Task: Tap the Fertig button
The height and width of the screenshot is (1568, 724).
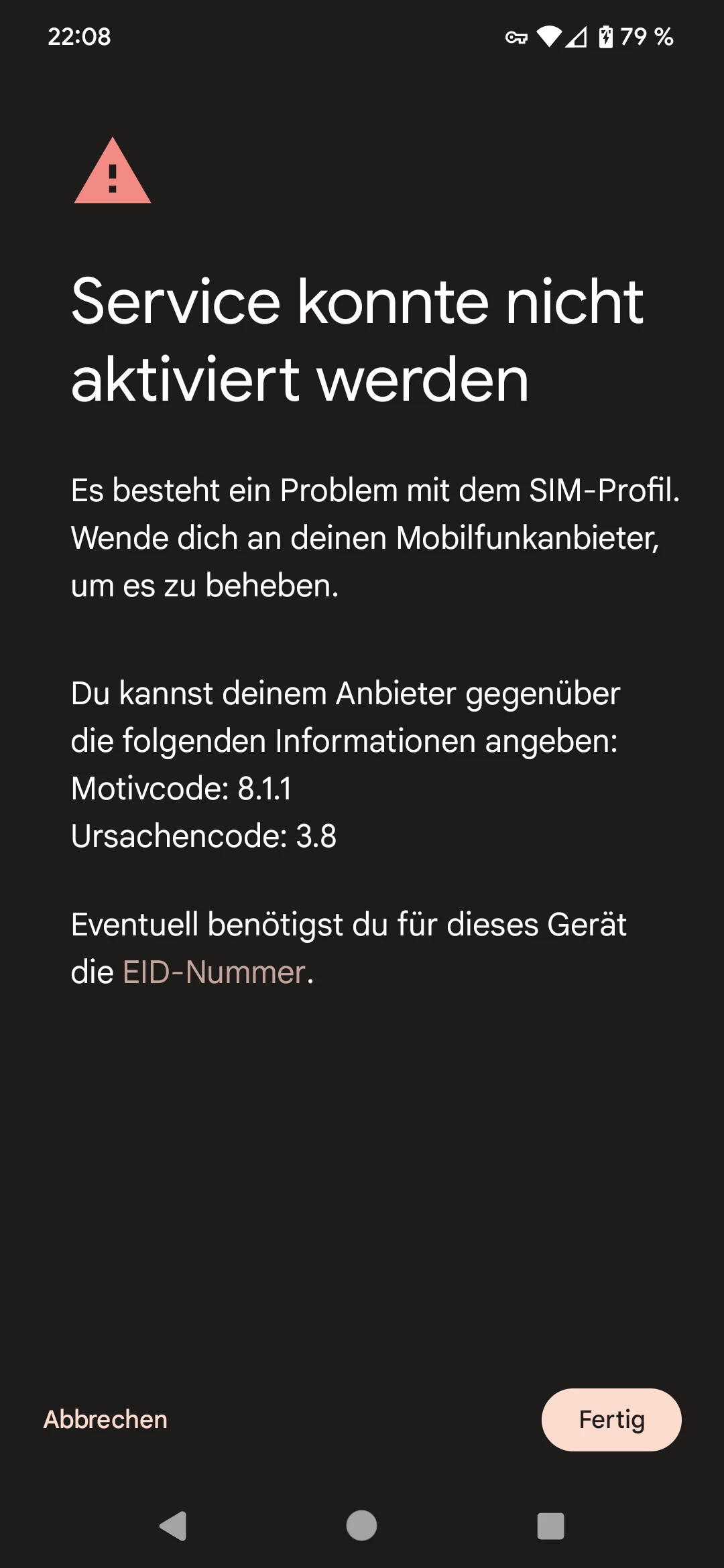Action: pyautogui.click(x=611, y=1419)
